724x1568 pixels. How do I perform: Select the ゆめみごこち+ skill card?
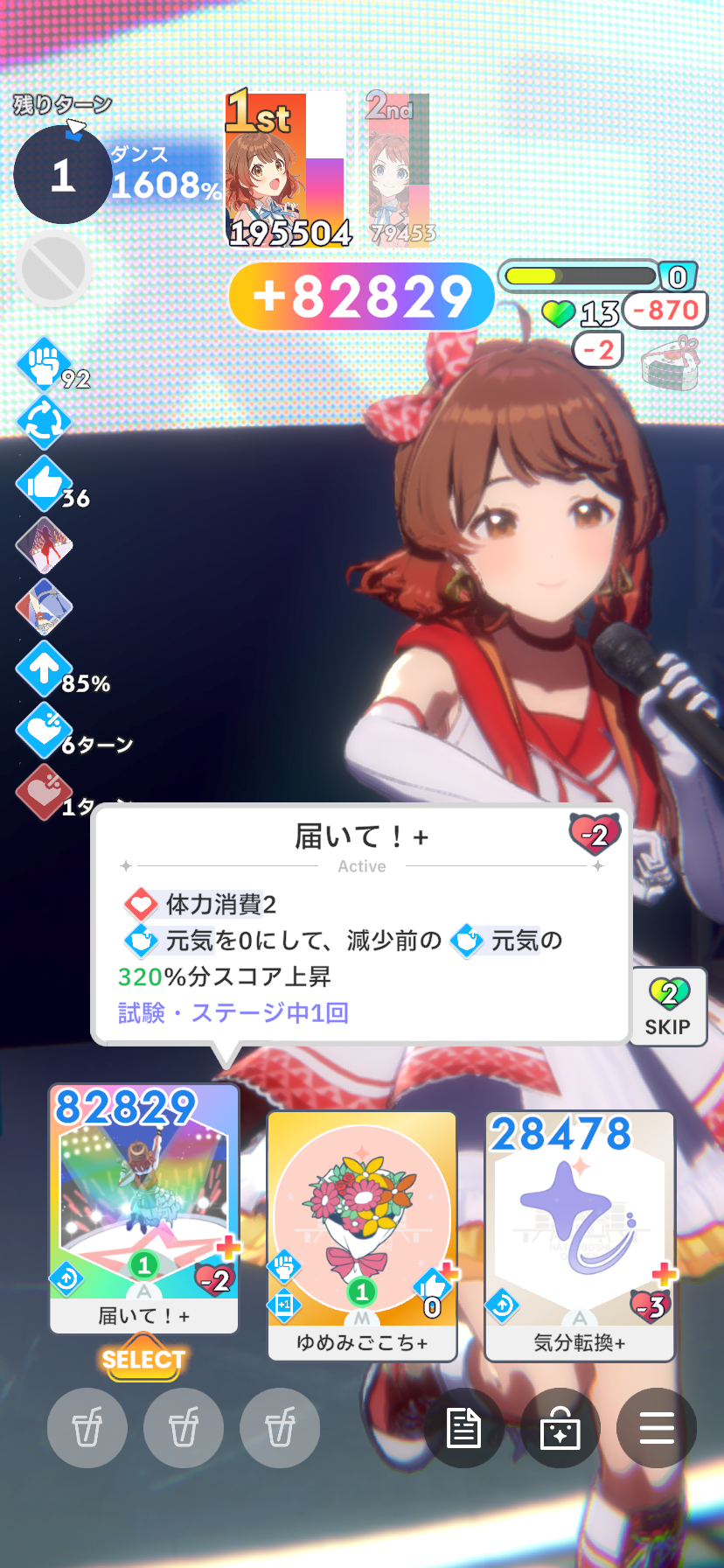(x=362, y=1234)
